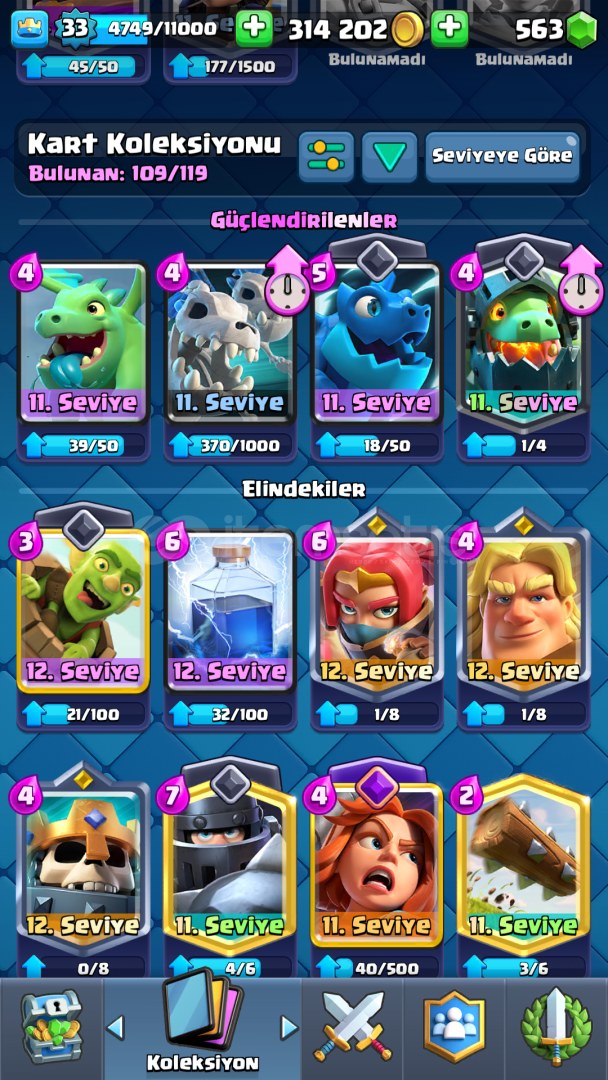Screen dimensions: 608x1080
Task: Open the clan social tab
Action: coord(454,1028)
